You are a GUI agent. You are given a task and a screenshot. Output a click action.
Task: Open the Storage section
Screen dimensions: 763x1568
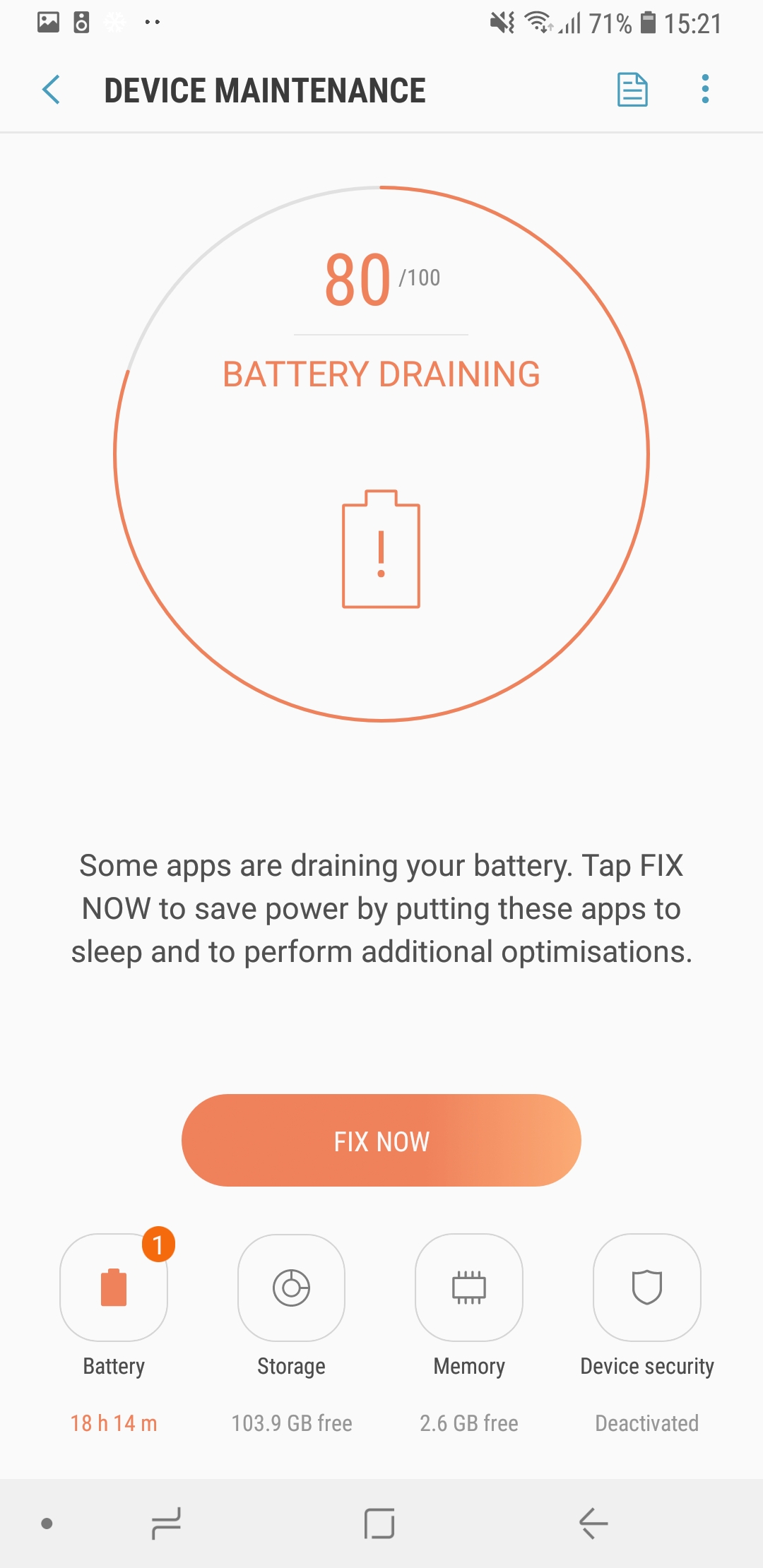(291, 1288)
